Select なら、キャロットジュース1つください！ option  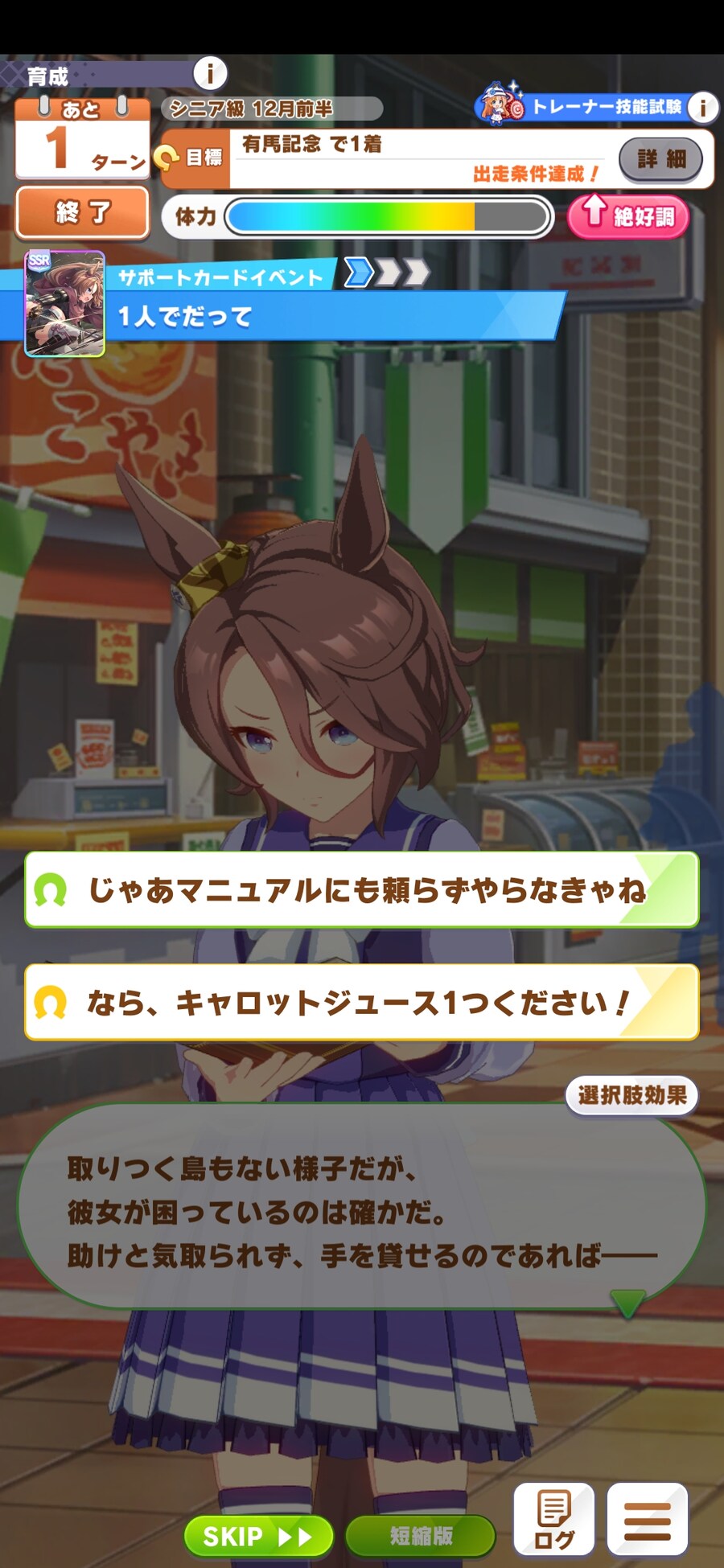coord(362,1003)
